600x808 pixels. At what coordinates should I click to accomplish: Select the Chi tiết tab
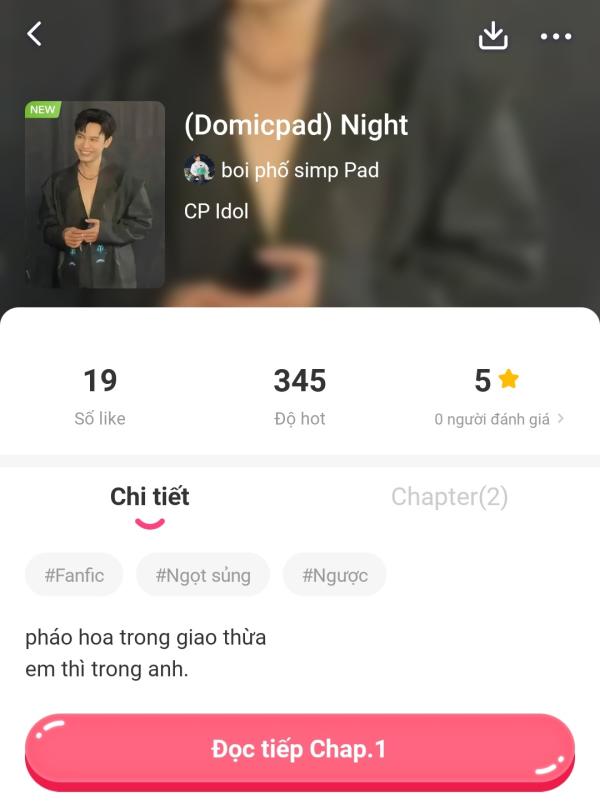[x=150, y=497]
